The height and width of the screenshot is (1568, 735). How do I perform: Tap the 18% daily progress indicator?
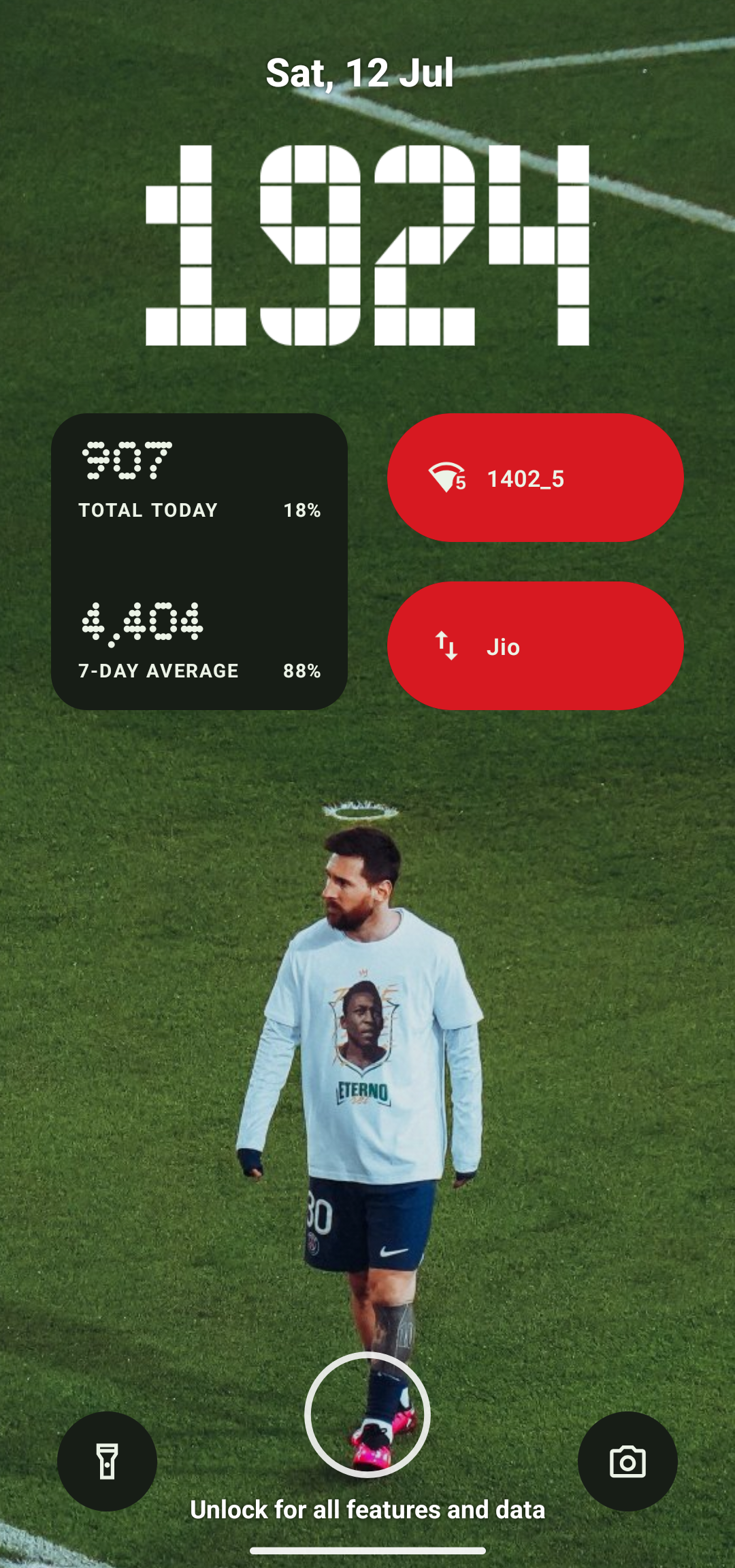coord(301,509)
